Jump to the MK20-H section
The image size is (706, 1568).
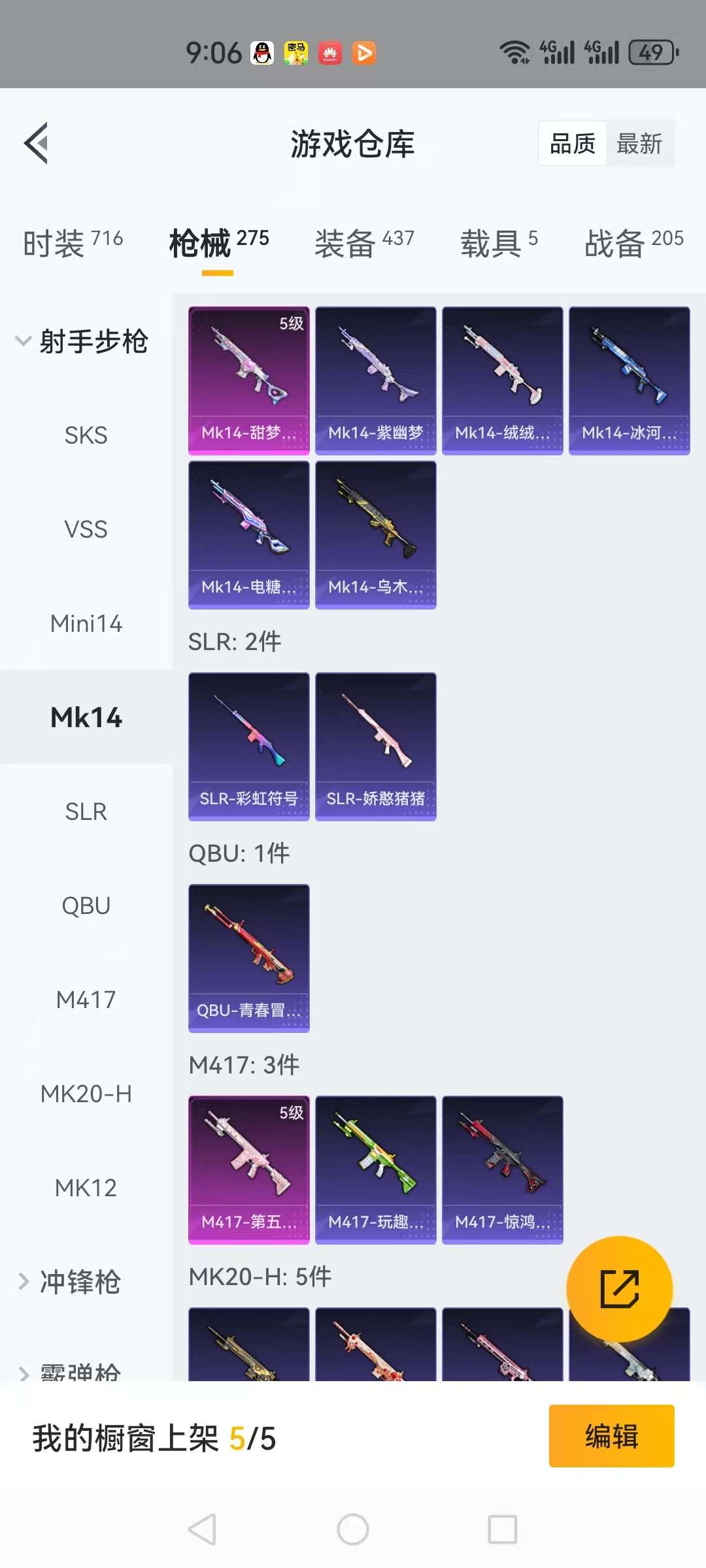pyautogui.click(x=86, y=1094)
